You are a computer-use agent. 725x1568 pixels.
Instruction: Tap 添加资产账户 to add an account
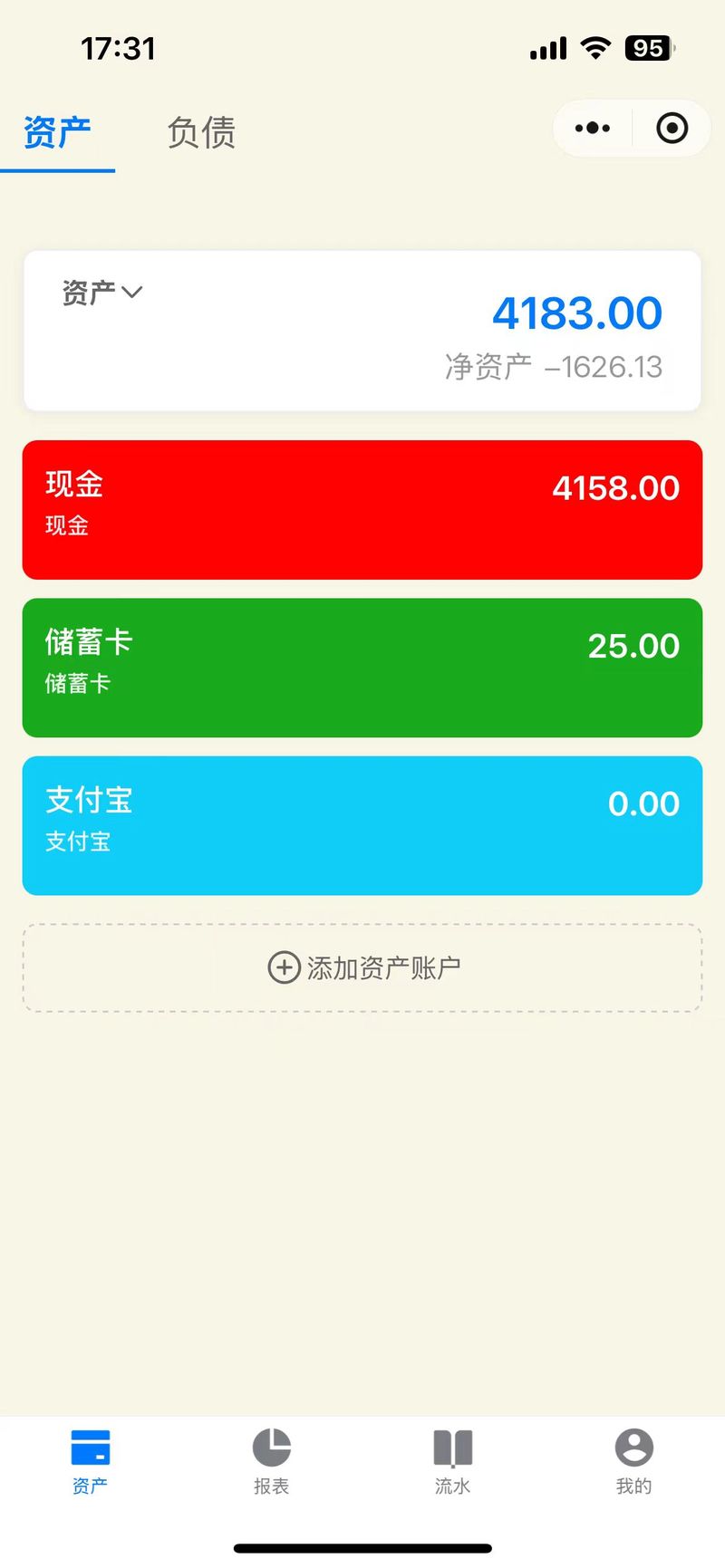pos(362,967)
